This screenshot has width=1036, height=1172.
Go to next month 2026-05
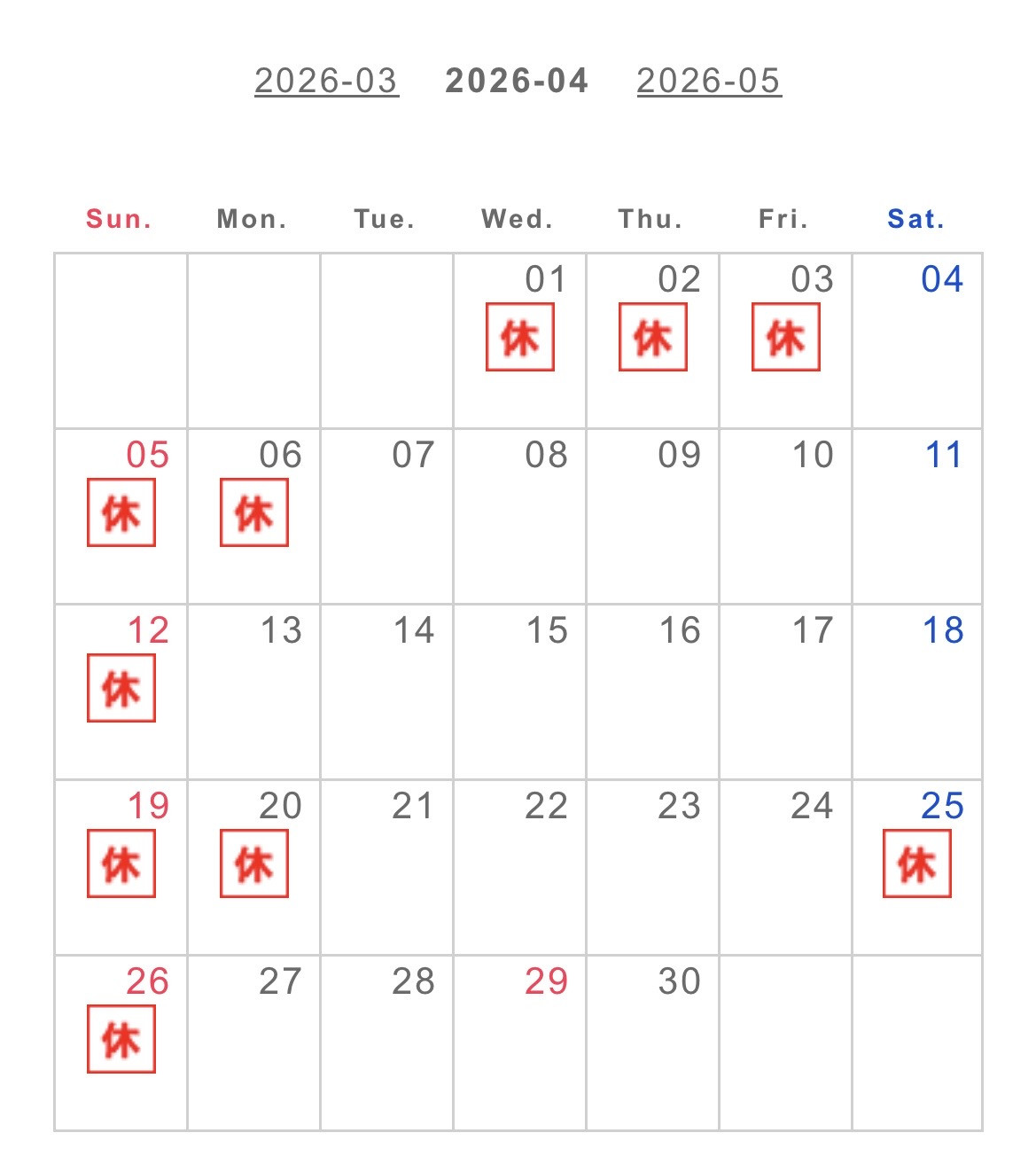pos(708,81)
